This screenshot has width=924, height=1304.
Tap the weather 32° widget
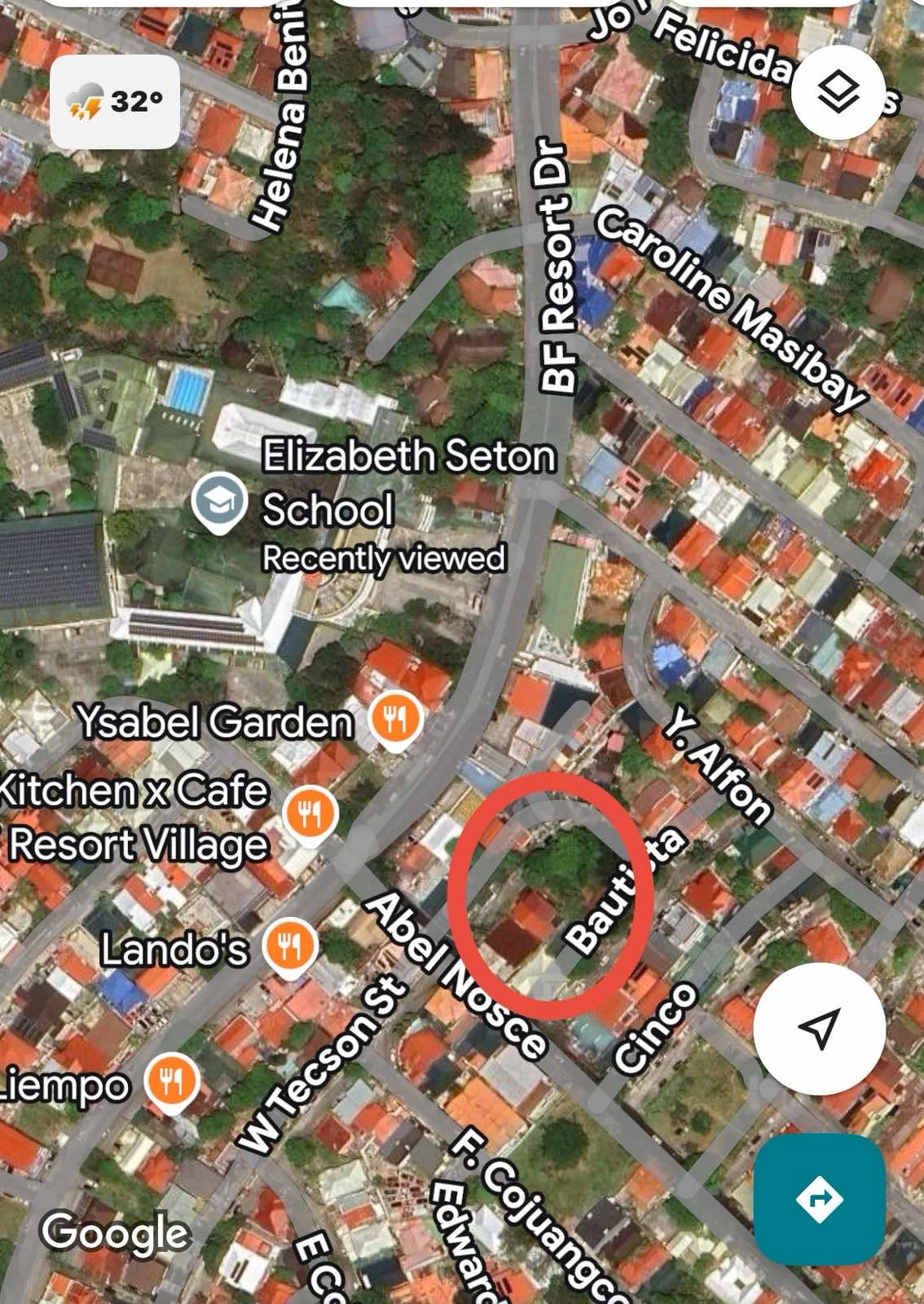(x=115, y=102)
